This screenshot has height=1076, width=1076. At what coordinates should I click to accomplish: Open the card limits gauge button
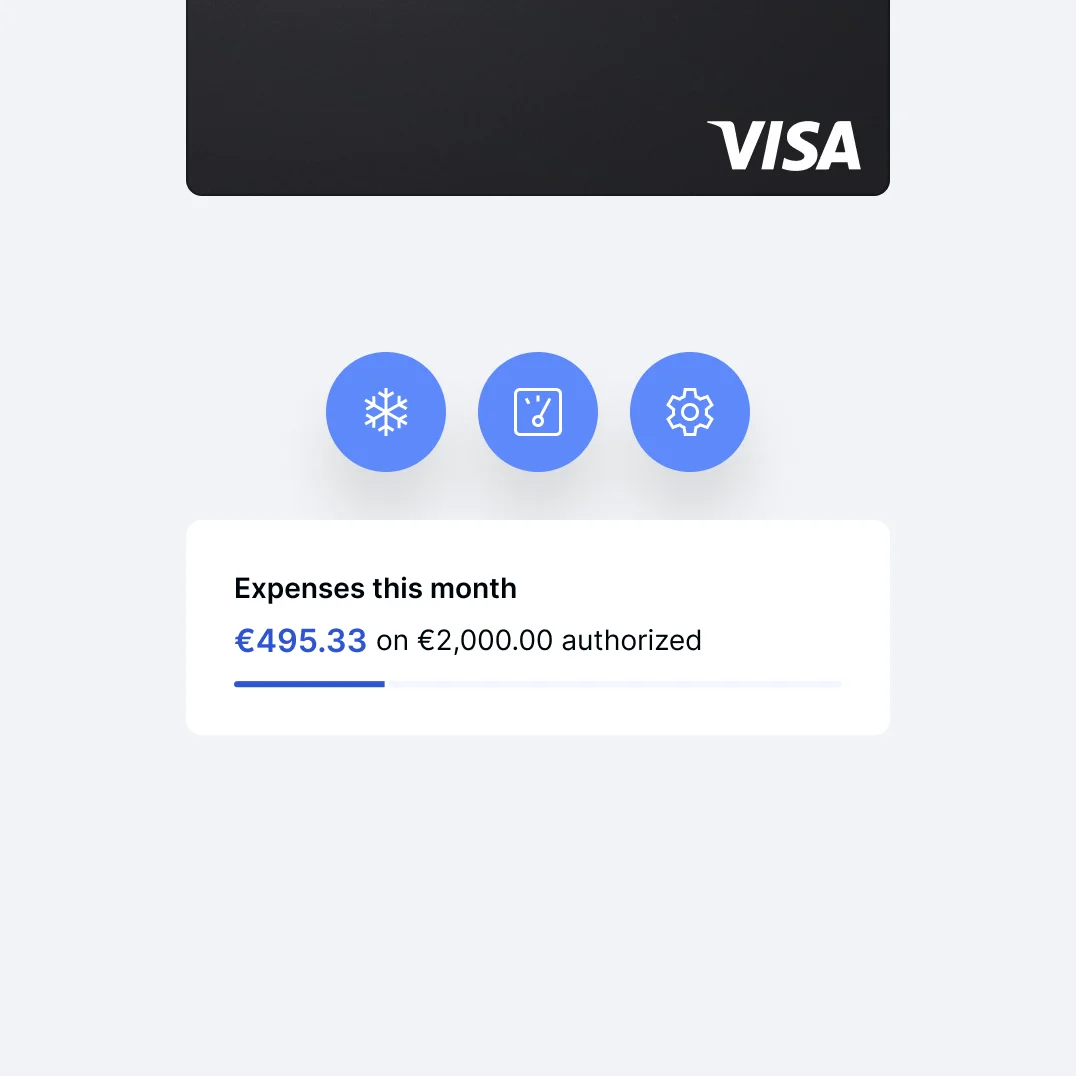pos(538,412)
